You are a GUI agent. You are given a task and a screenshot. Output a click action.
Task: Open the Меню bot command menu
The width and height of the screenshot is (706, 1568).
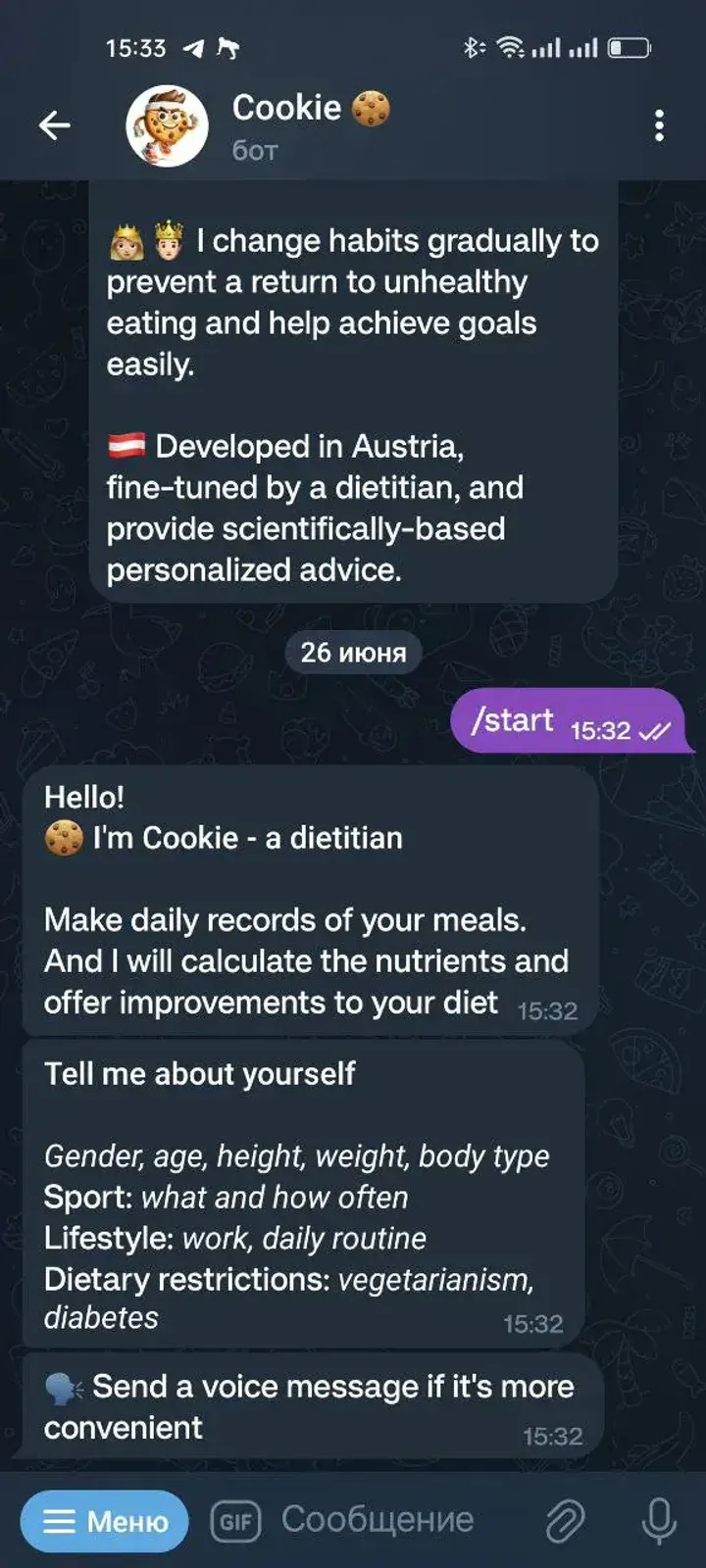click(103, 1520)
